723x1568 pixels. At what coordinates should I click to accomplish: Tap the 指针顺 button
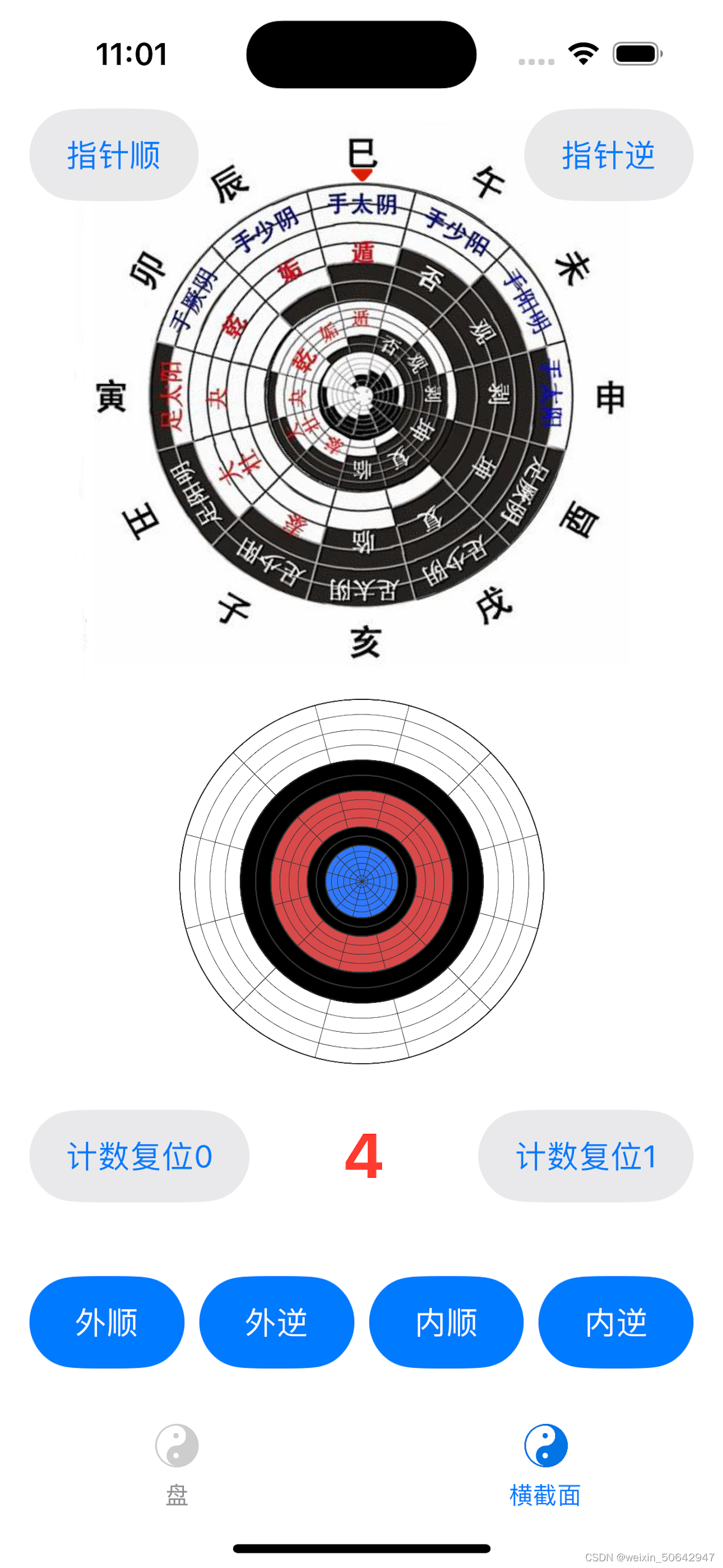(114, 155)
